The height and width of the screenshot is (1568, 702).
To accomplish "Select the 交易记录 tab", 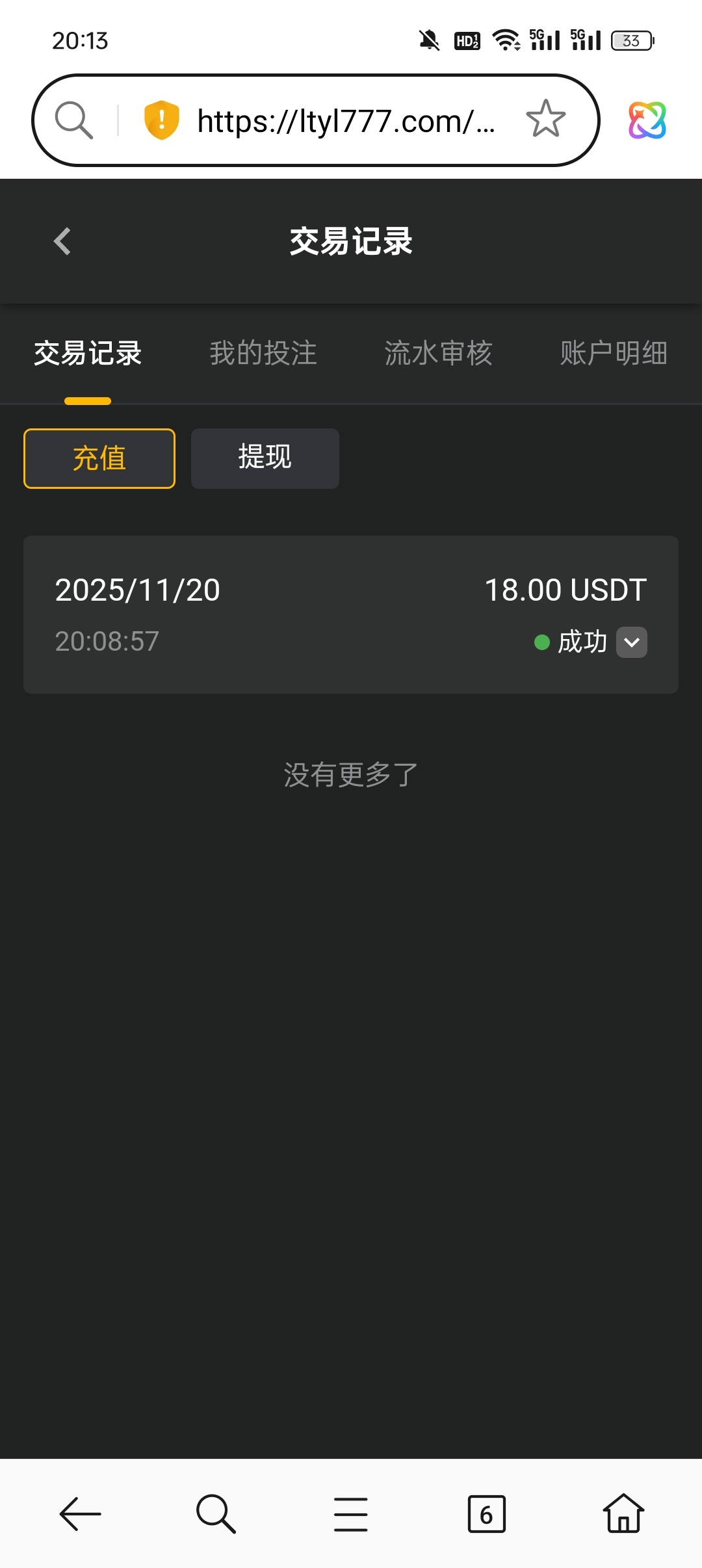I will (x=88, y=354).
